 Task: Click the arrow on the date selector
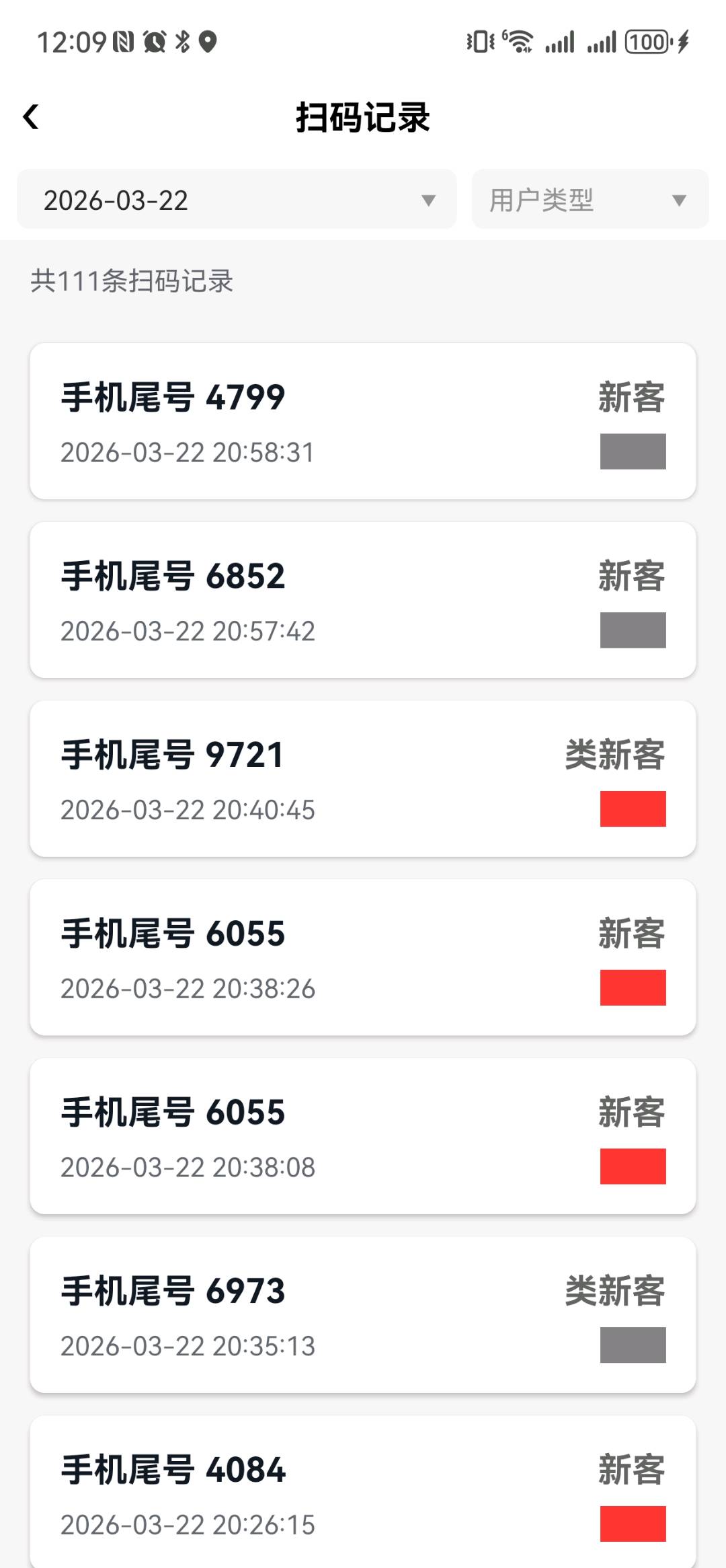pos(430,198)
